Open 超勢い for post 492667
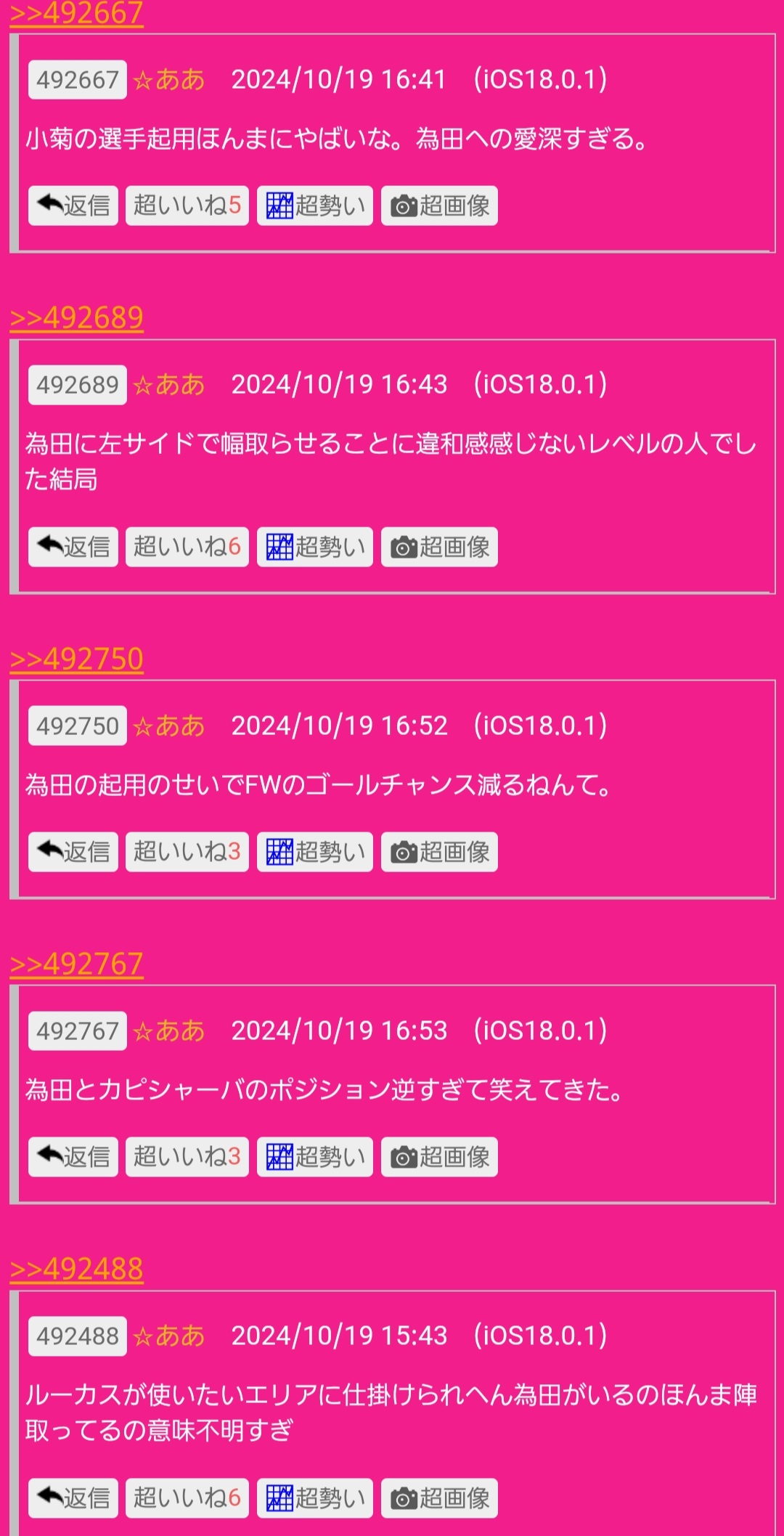 click(x=315, y=206)
